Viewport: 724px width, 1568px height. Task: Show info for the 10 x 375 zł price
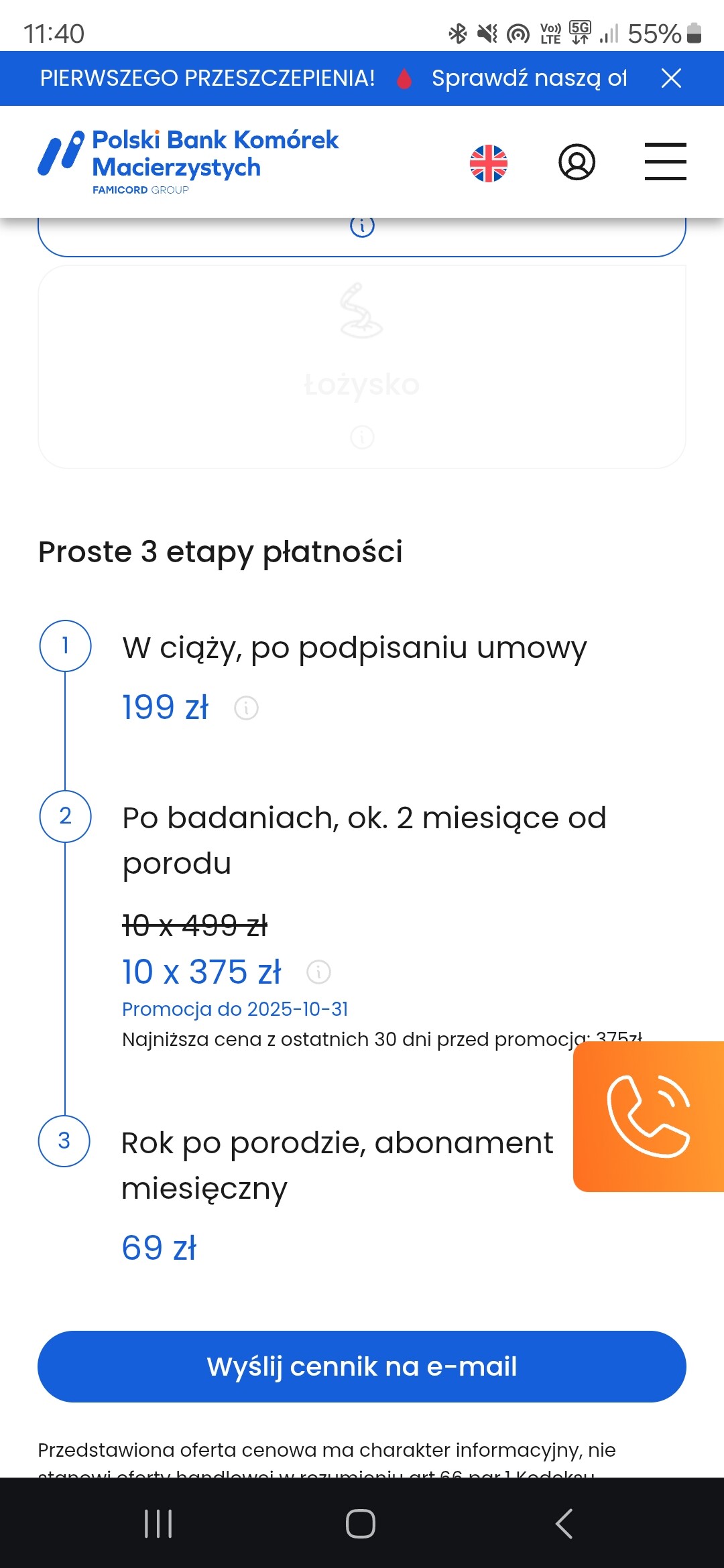coord(318,972)
